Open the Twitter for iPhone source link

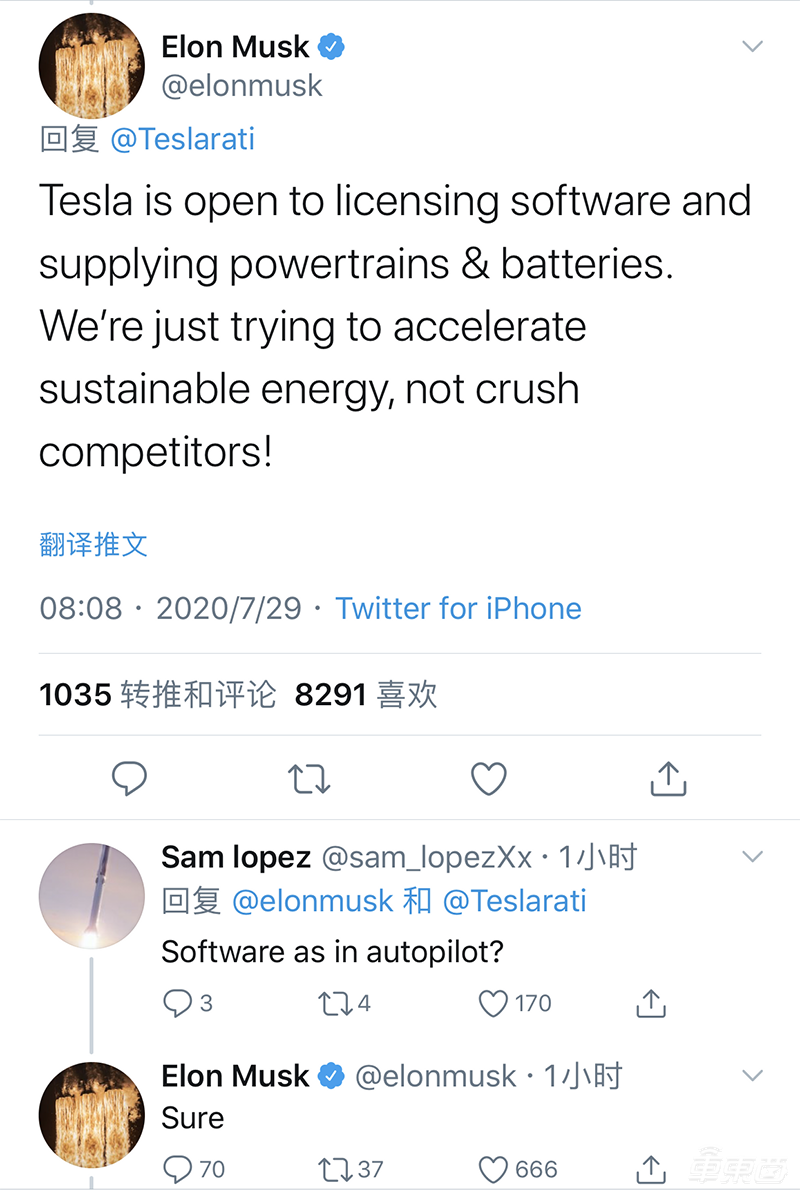[x=458, y=608]
